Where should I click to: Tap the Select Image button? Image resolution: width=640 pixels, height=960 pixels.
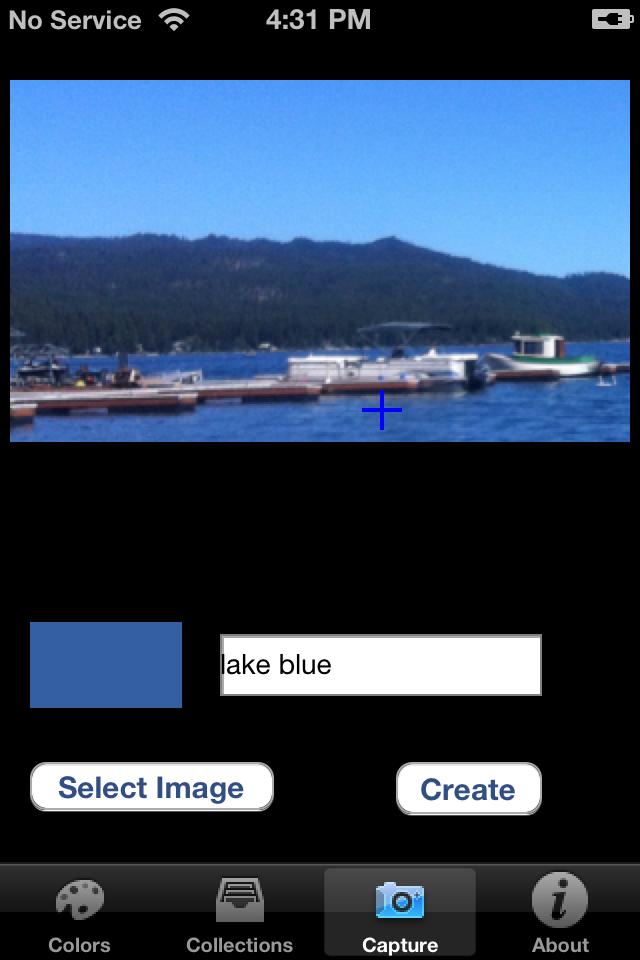pos(151,788)
